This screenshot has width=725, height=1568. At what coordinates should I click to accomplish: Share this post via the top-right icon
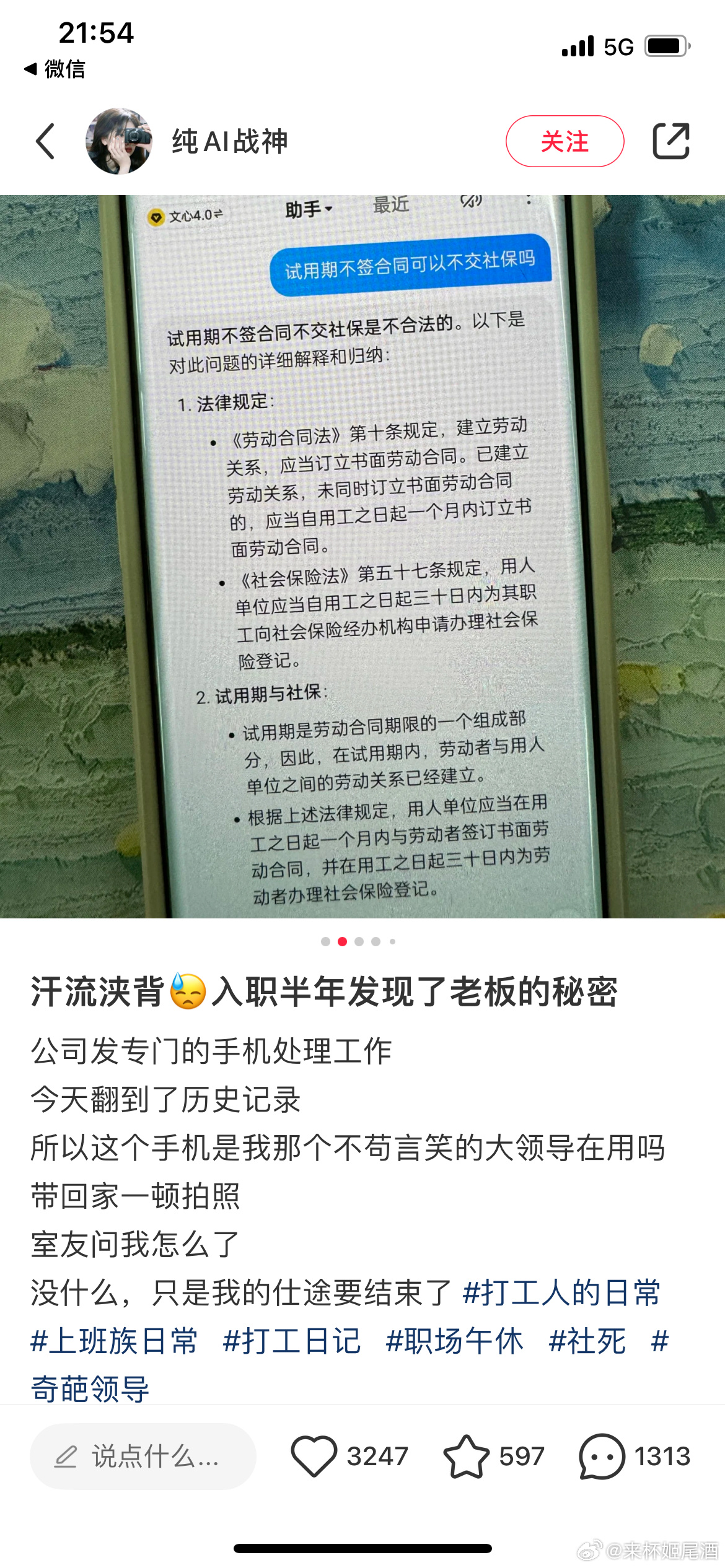pos(671,141)
